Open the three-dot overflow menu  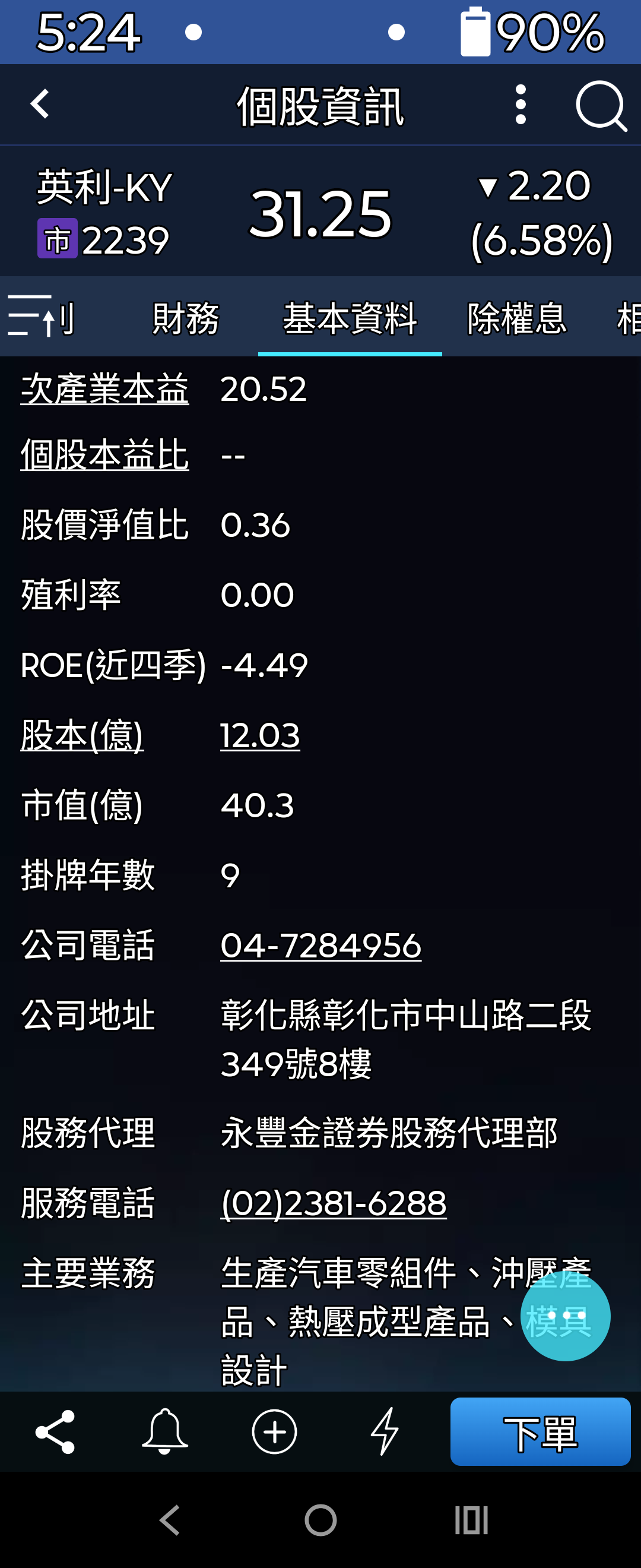pos(520,105)
